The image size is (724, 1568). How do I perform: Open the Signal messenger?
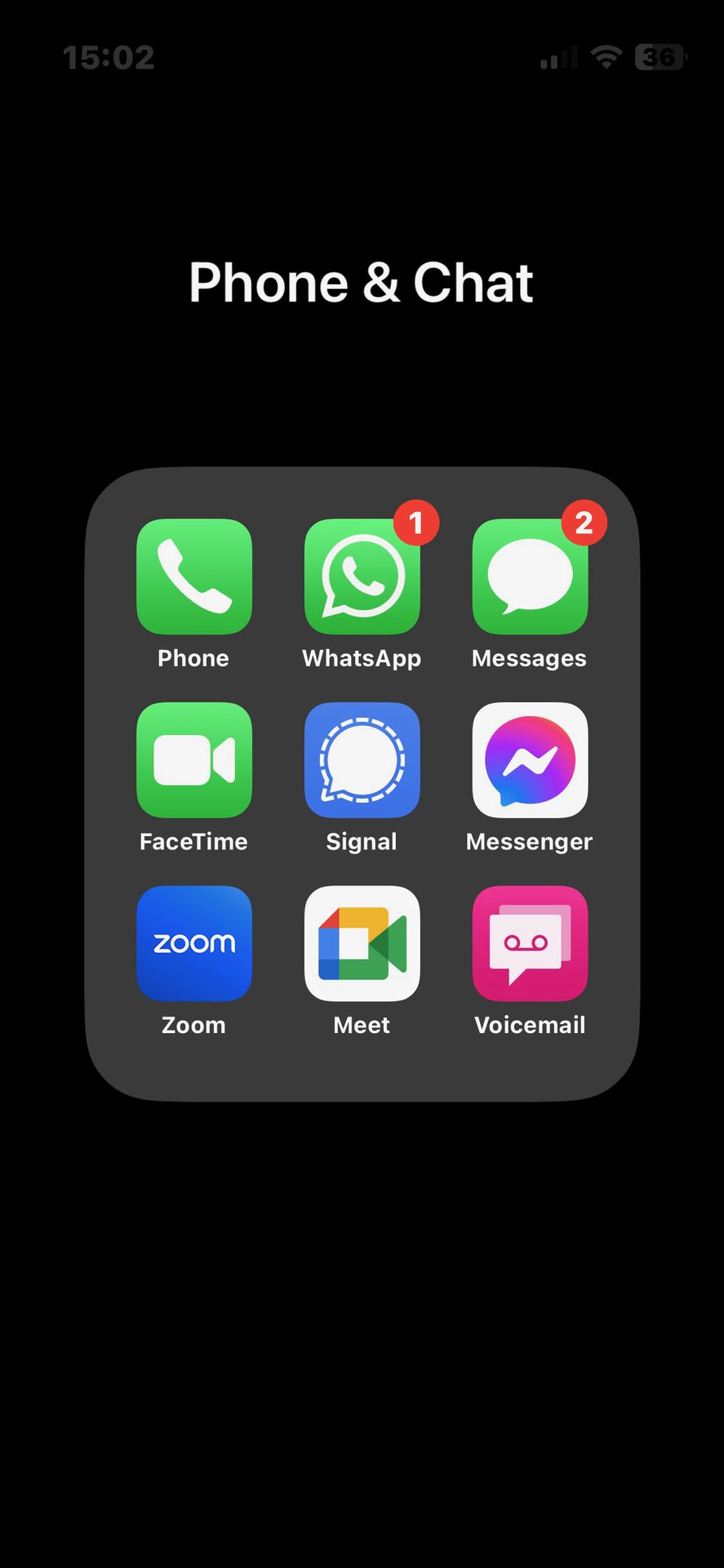pos(362,760)
